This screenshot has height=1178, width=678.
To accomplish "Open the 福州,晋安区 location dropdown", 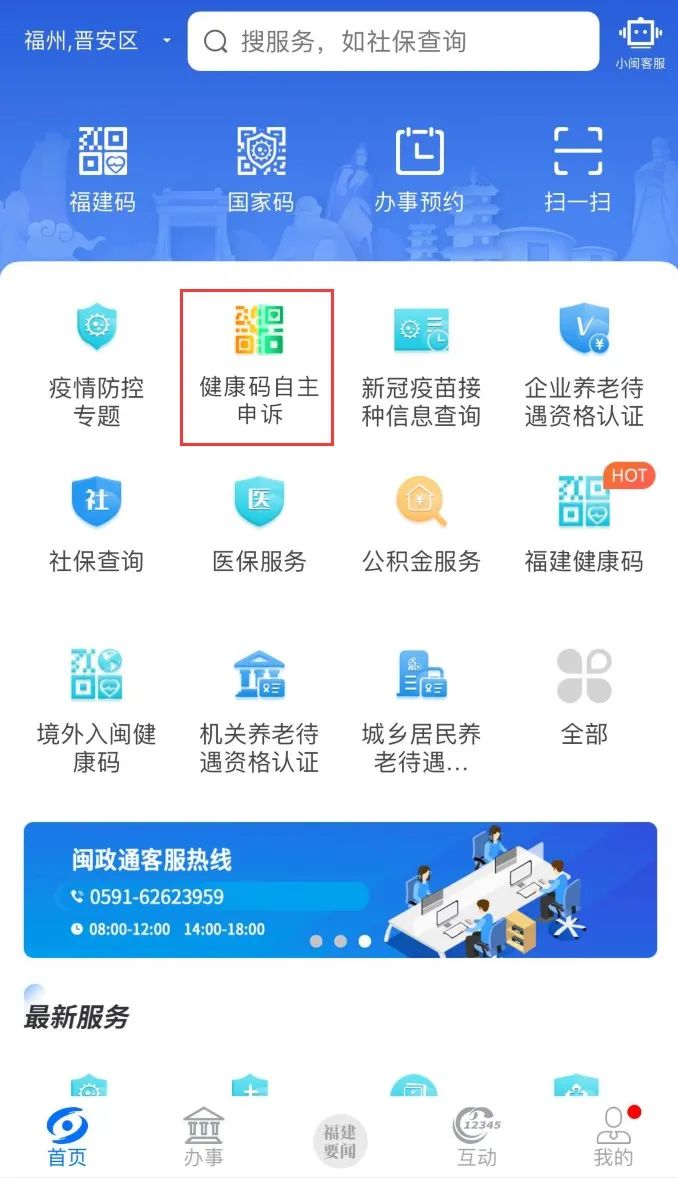I will (x=97, y=41).
